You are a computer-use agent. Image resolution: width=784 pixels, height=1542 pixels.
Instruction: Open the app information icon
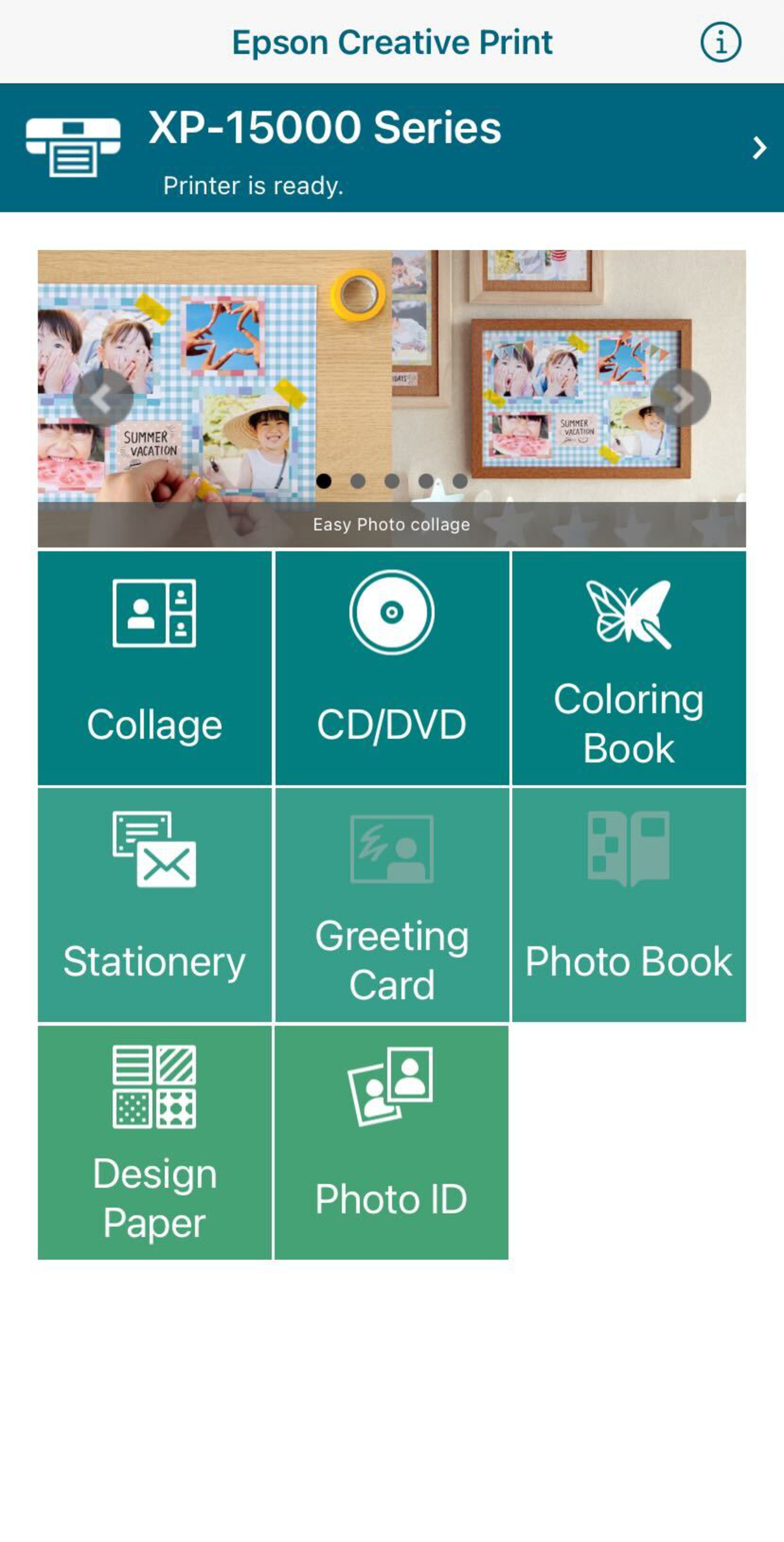coord(721,42)
